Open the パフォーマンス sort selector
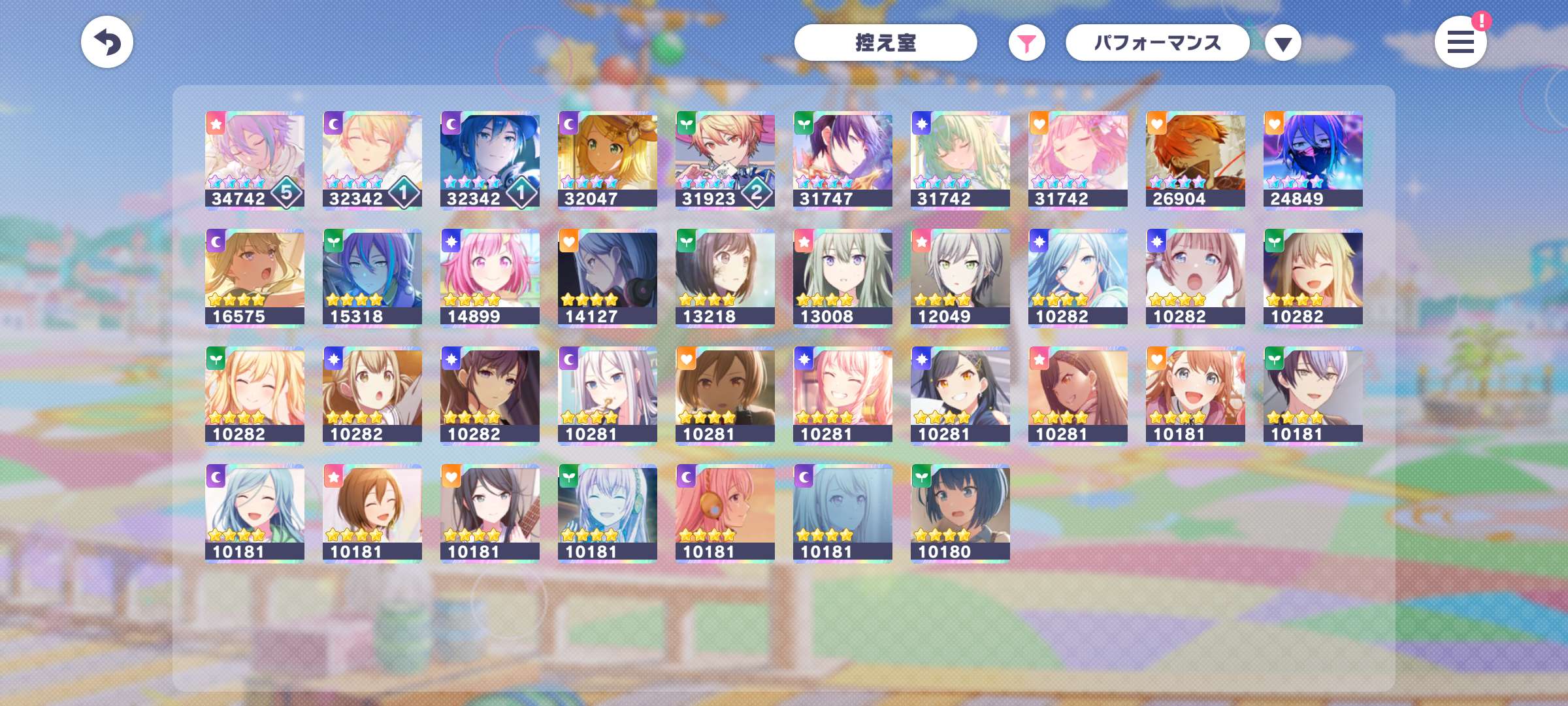Screen dimensions: 1568x706 [x=1157, y=43]
